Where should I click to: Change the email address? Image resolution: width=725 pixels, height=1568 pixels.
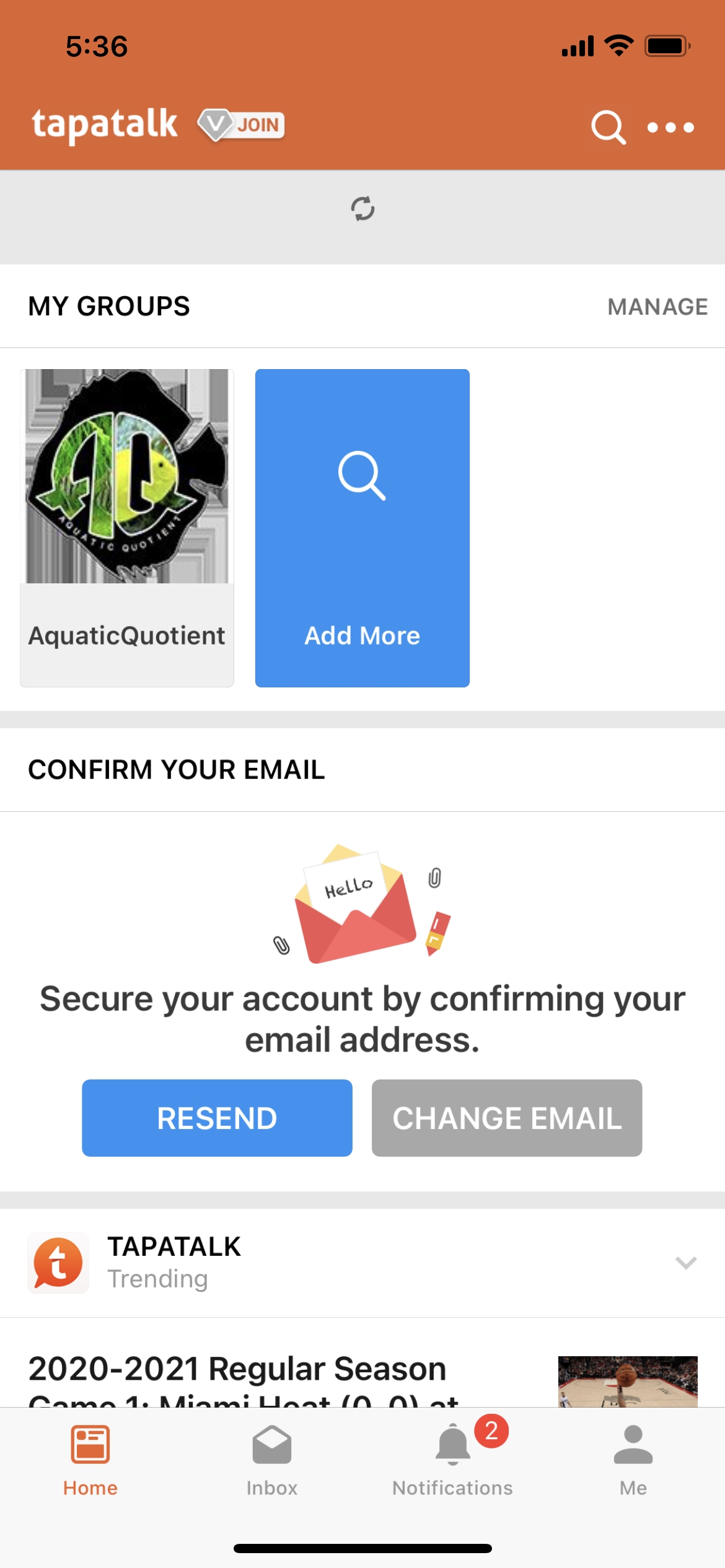[507, 1118]
